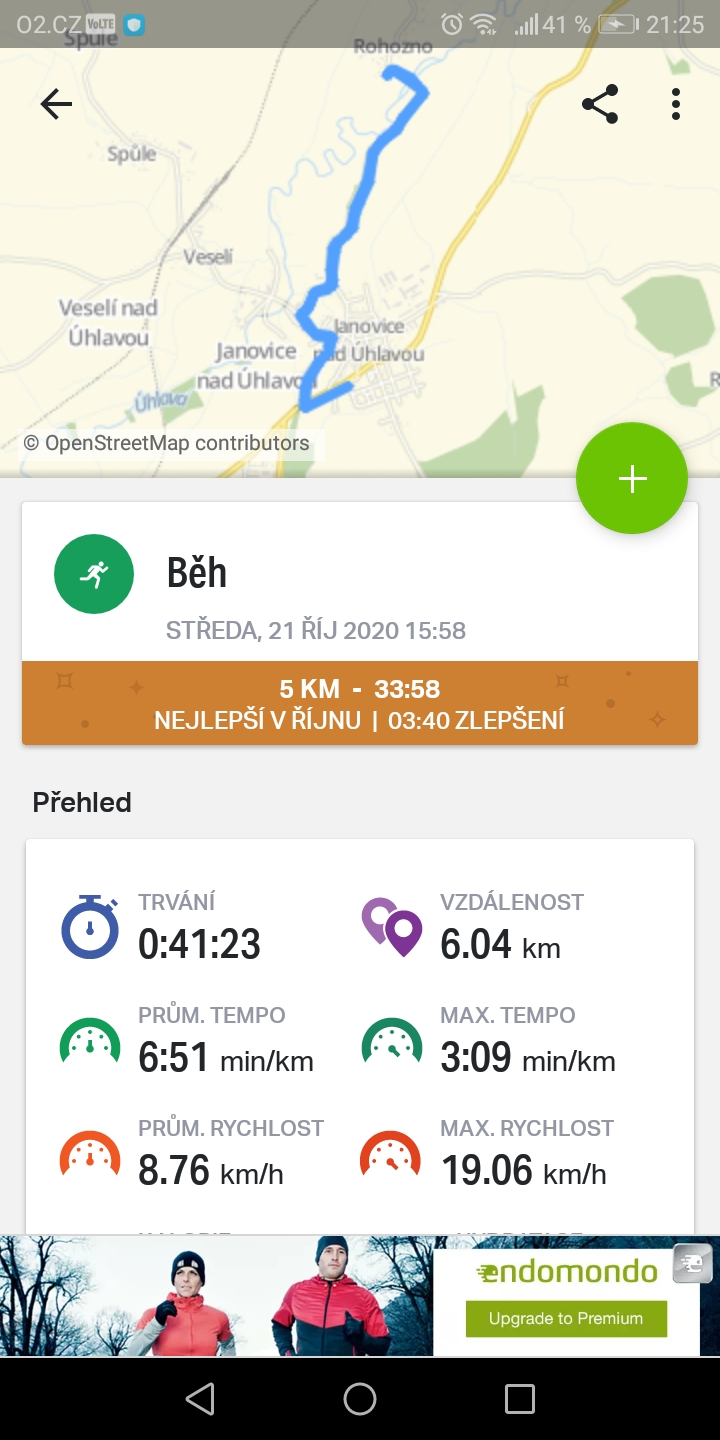Open the route map
Screen dimensions: 720x1440
(x=360, y=262)
